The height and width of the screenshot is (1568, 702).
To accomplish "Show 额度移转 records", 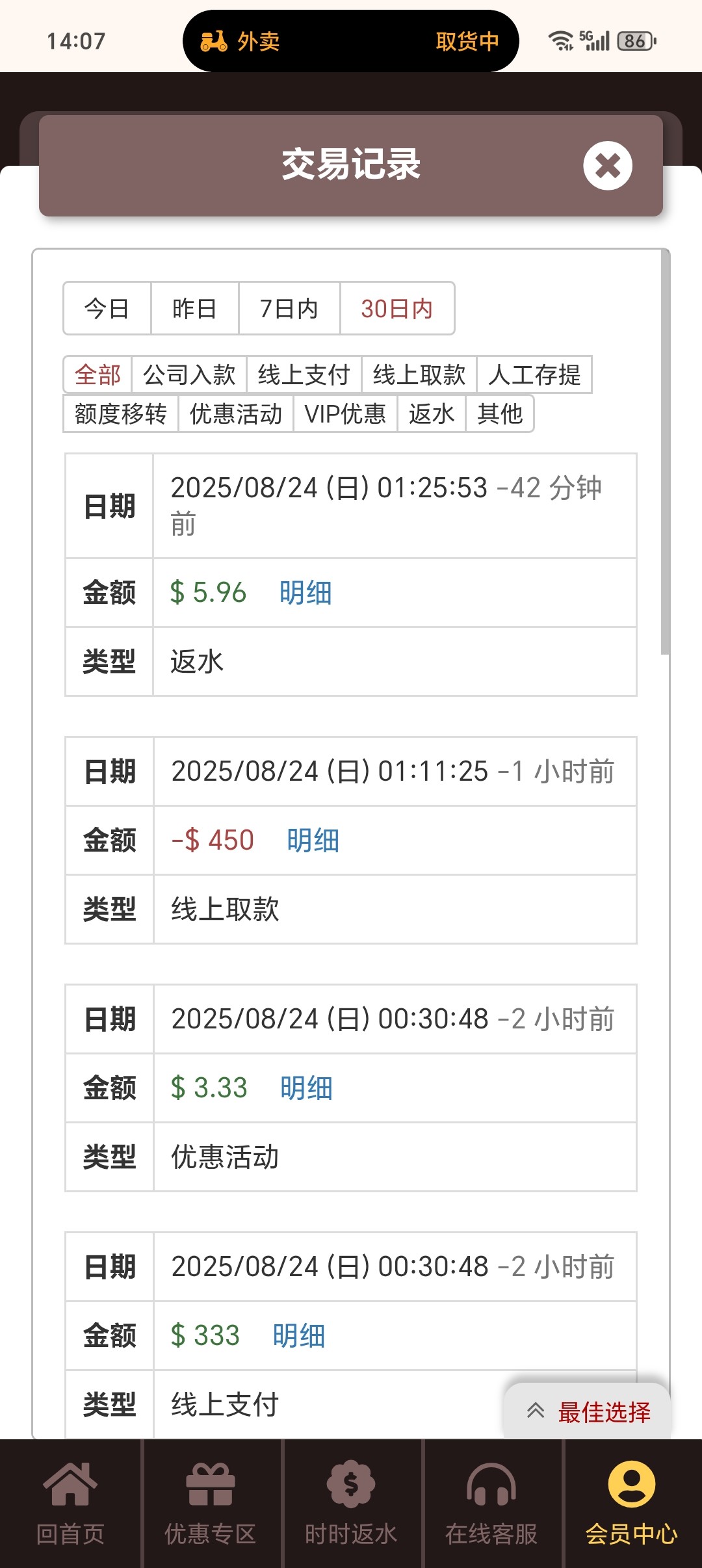I will click(x=121, y=413).
